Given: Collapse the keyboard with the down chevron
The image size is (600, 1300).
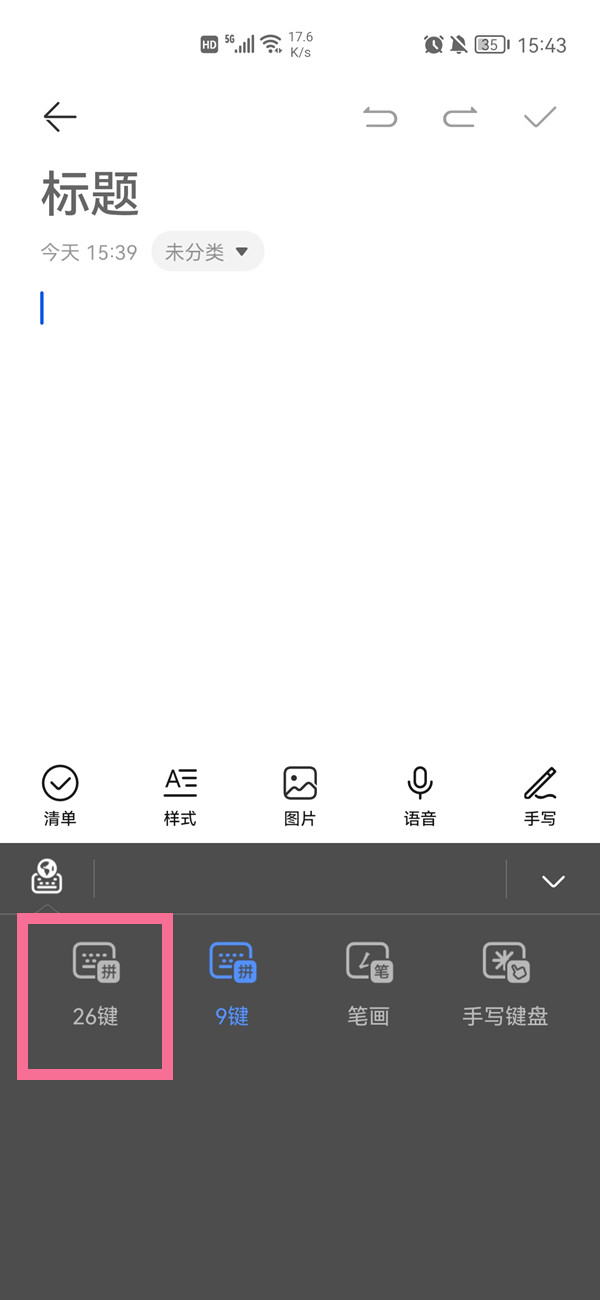Looking at the screenshot, I should click(553, 881).
